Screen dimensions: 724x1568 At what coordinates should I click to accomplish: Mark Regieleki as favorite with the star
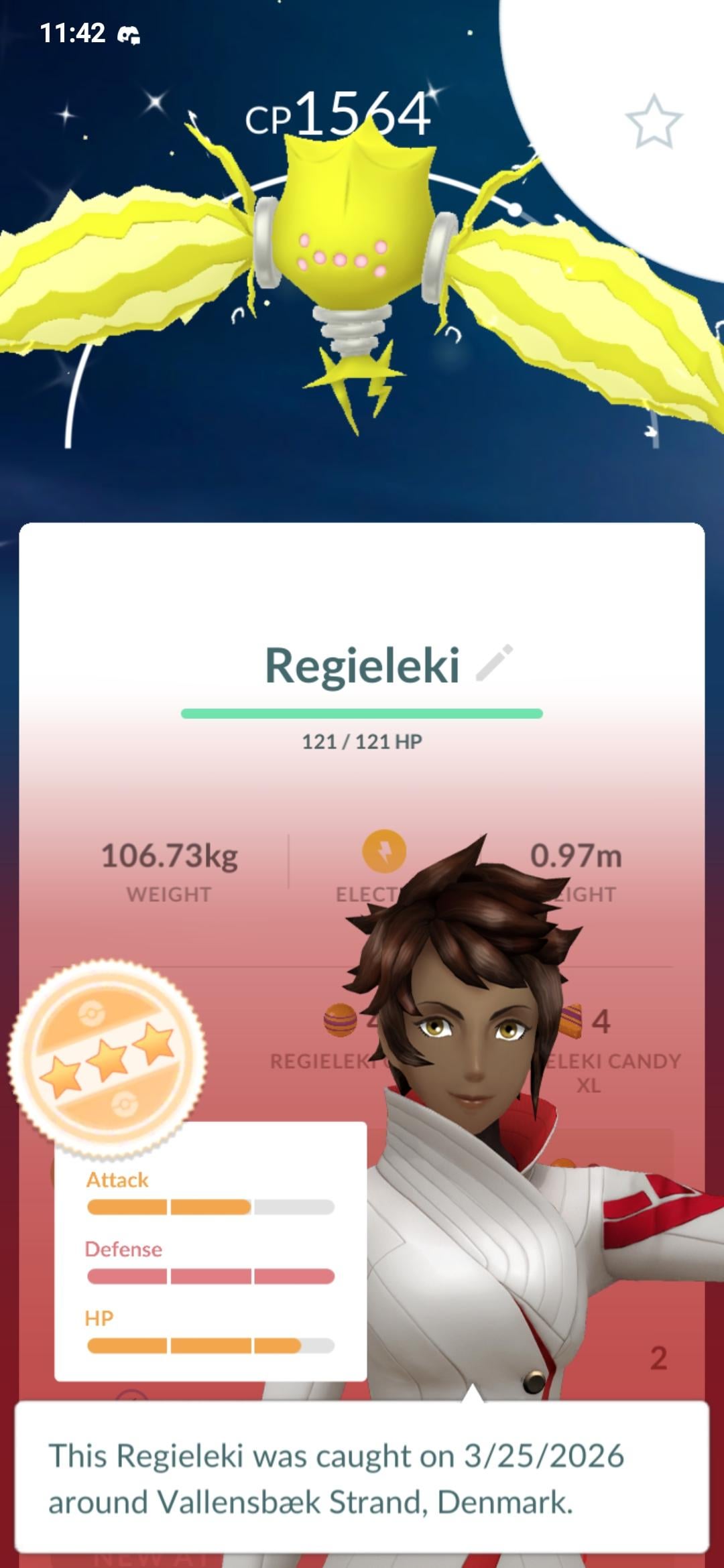pyautogui.click(x=654, y=122)
